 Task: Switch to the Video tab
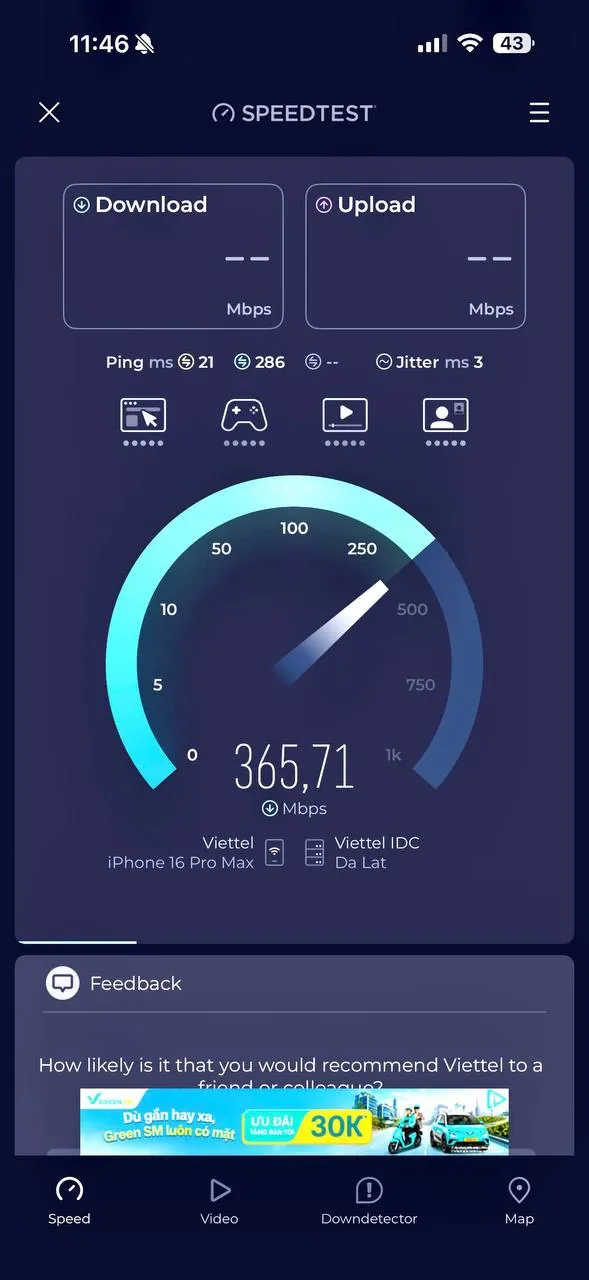219,1200
